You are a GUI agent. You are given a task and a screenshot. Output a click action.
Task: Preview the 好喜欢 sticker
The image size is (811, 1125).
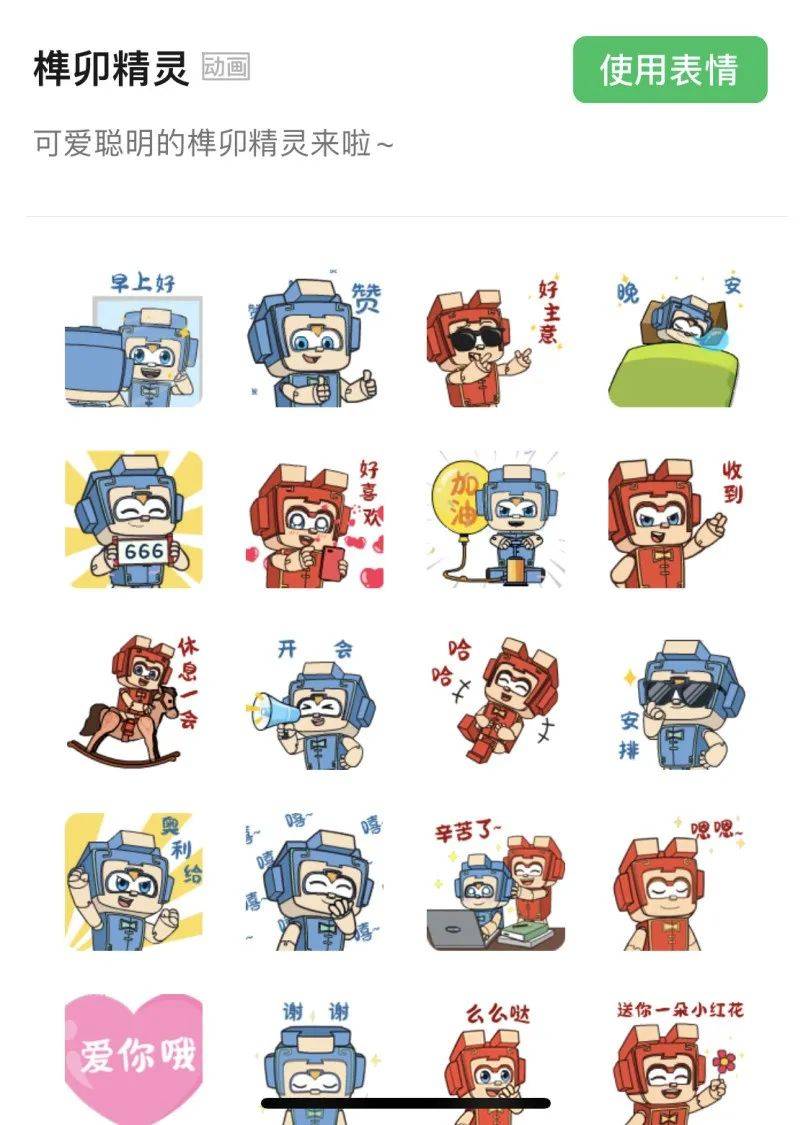pos(314,520)
